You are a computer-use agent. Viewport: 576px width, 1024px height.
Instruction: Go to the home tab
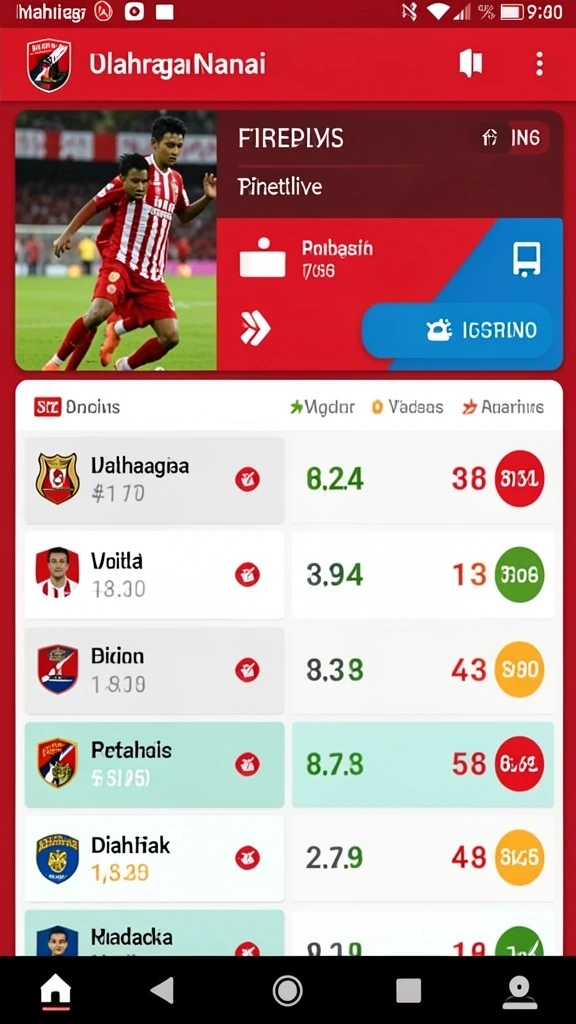pyautogui.click(x=56, y=991)
